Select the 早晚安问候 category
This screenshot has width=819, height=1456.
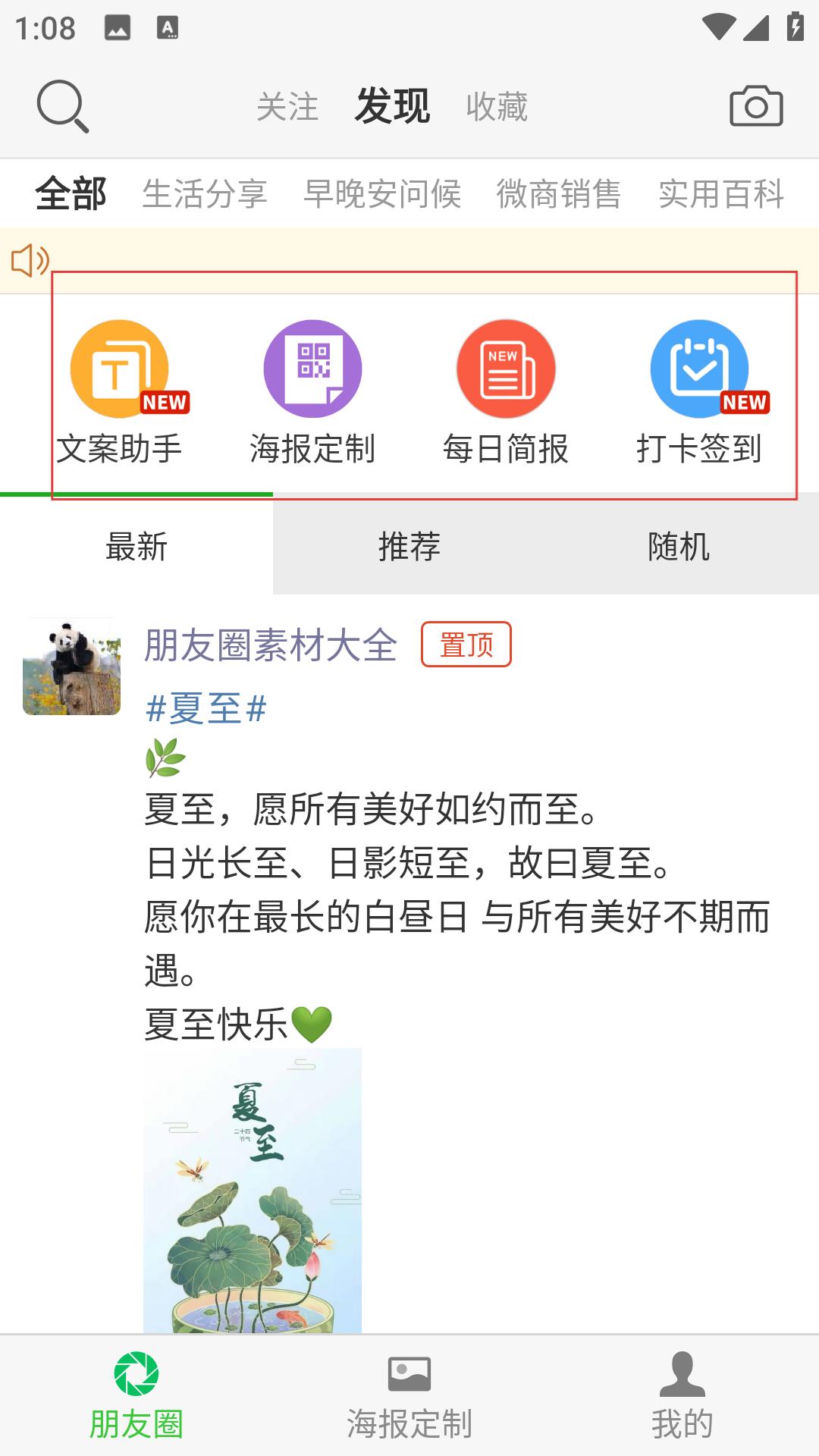(382, 194)
